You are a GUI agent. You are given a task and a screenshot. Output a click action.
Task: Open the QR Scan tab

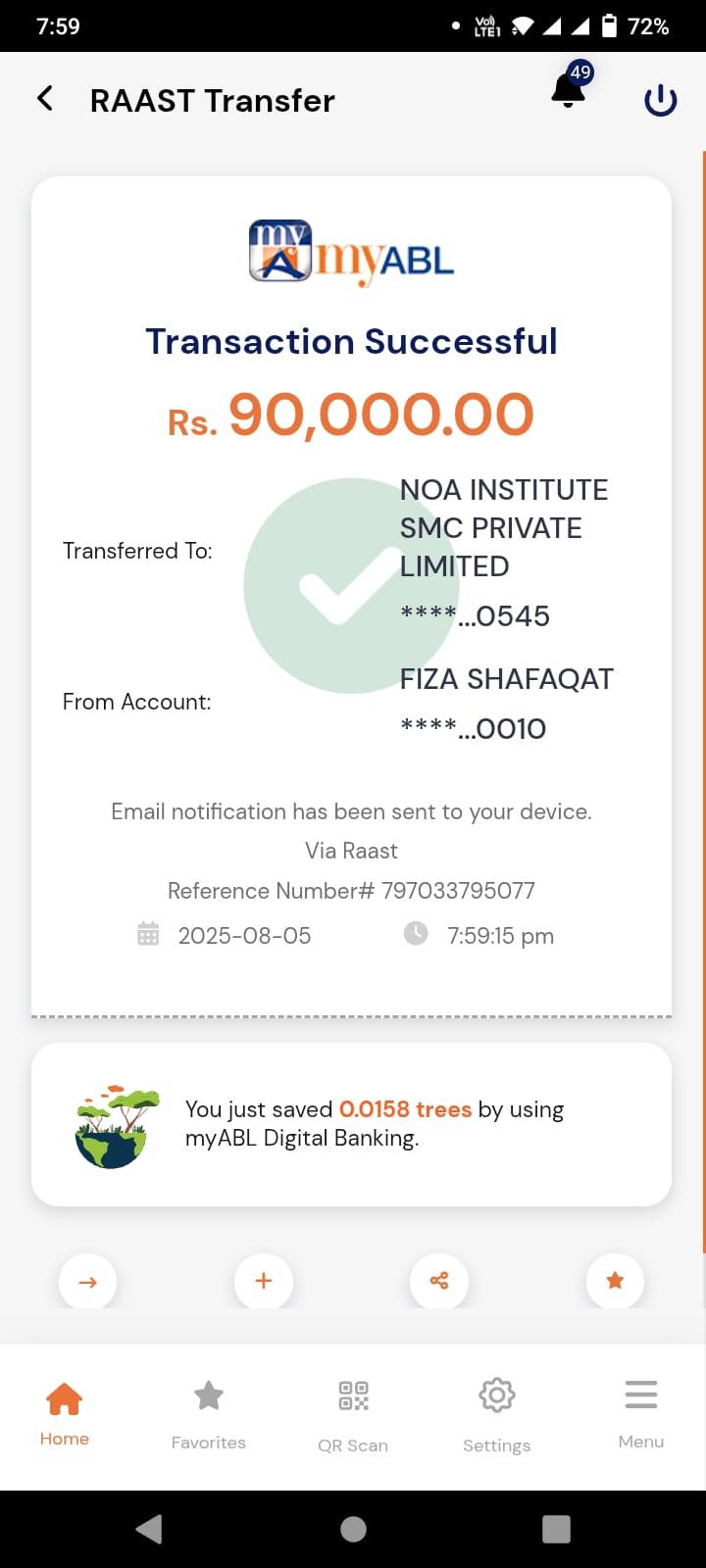(x=353, y=1413)
